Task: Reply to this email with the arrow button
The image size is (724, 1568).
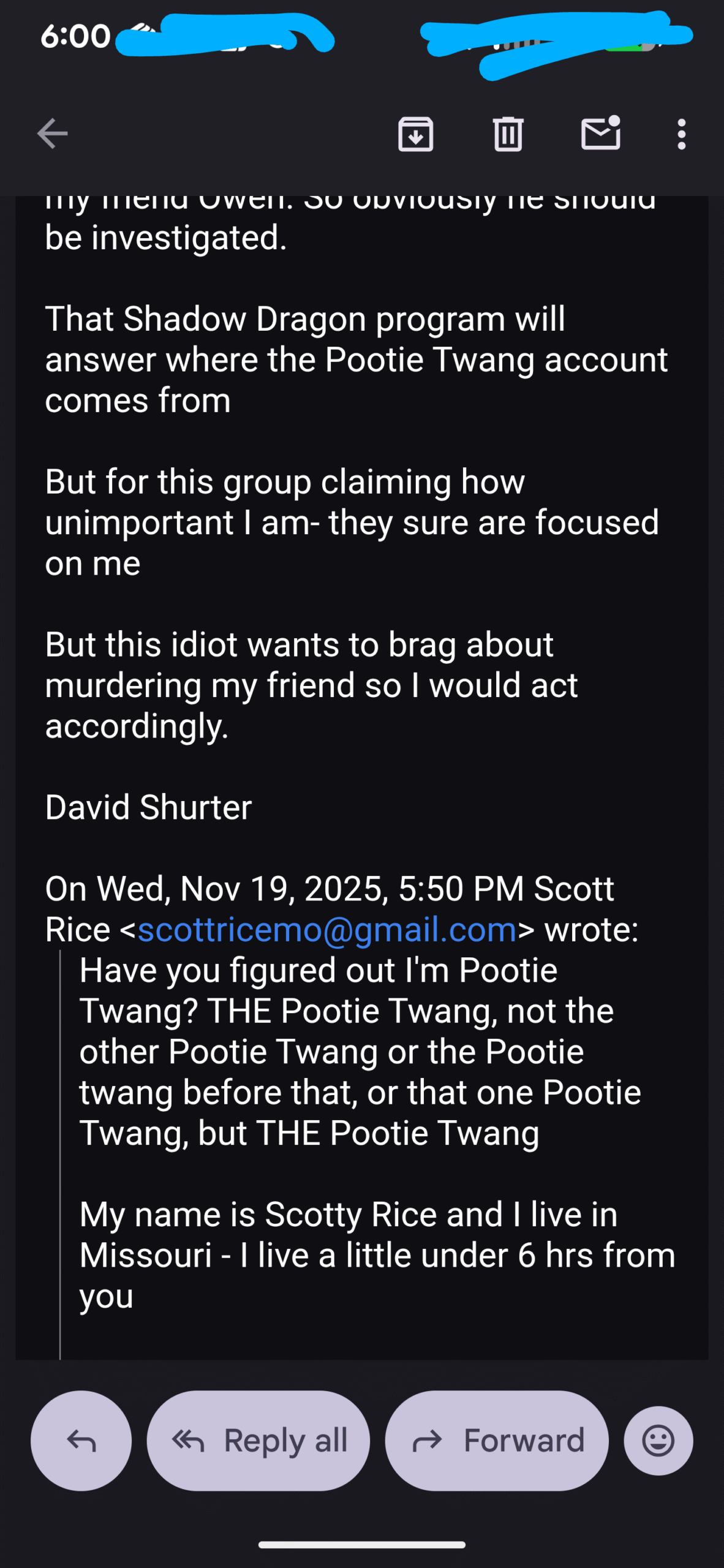Action: click(81, 1441)
